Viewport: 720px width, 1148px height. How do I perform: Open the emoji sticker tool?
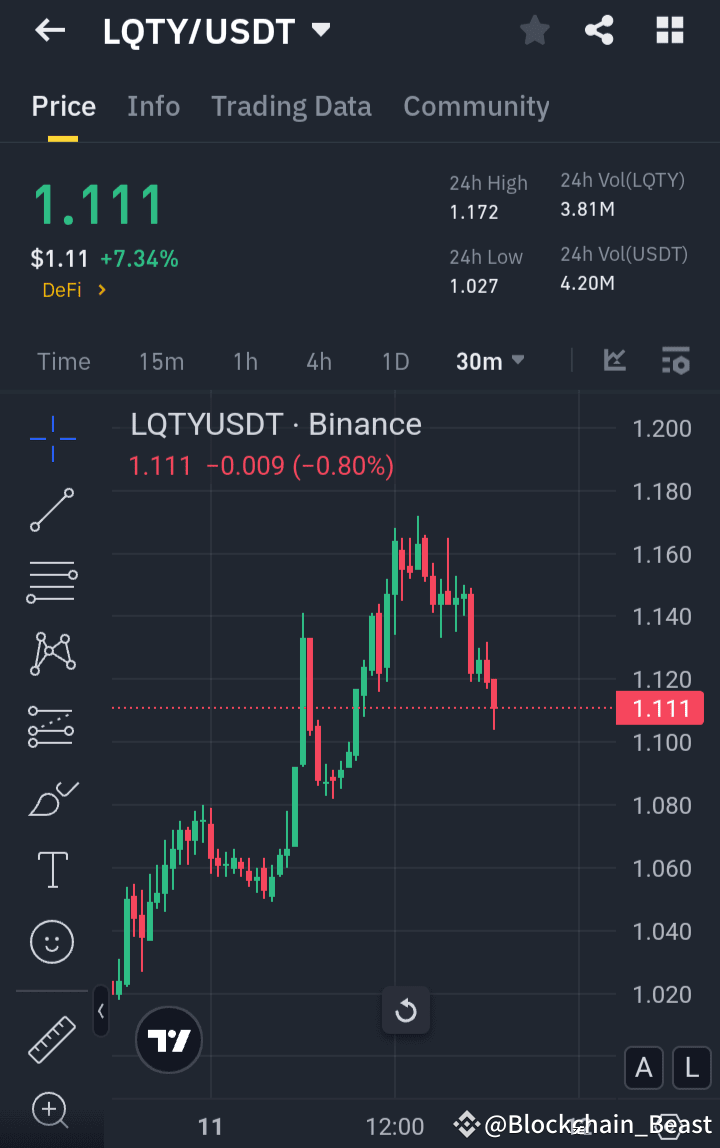click(51, 942)
